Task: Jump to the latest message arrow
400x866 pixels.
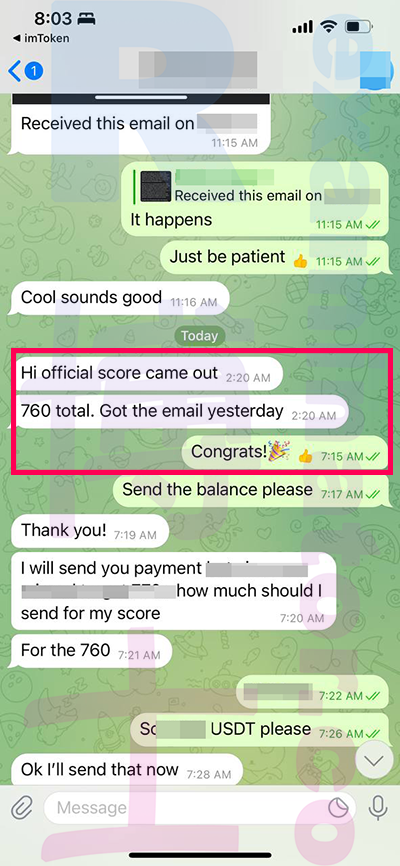Action: coord(374,762)
